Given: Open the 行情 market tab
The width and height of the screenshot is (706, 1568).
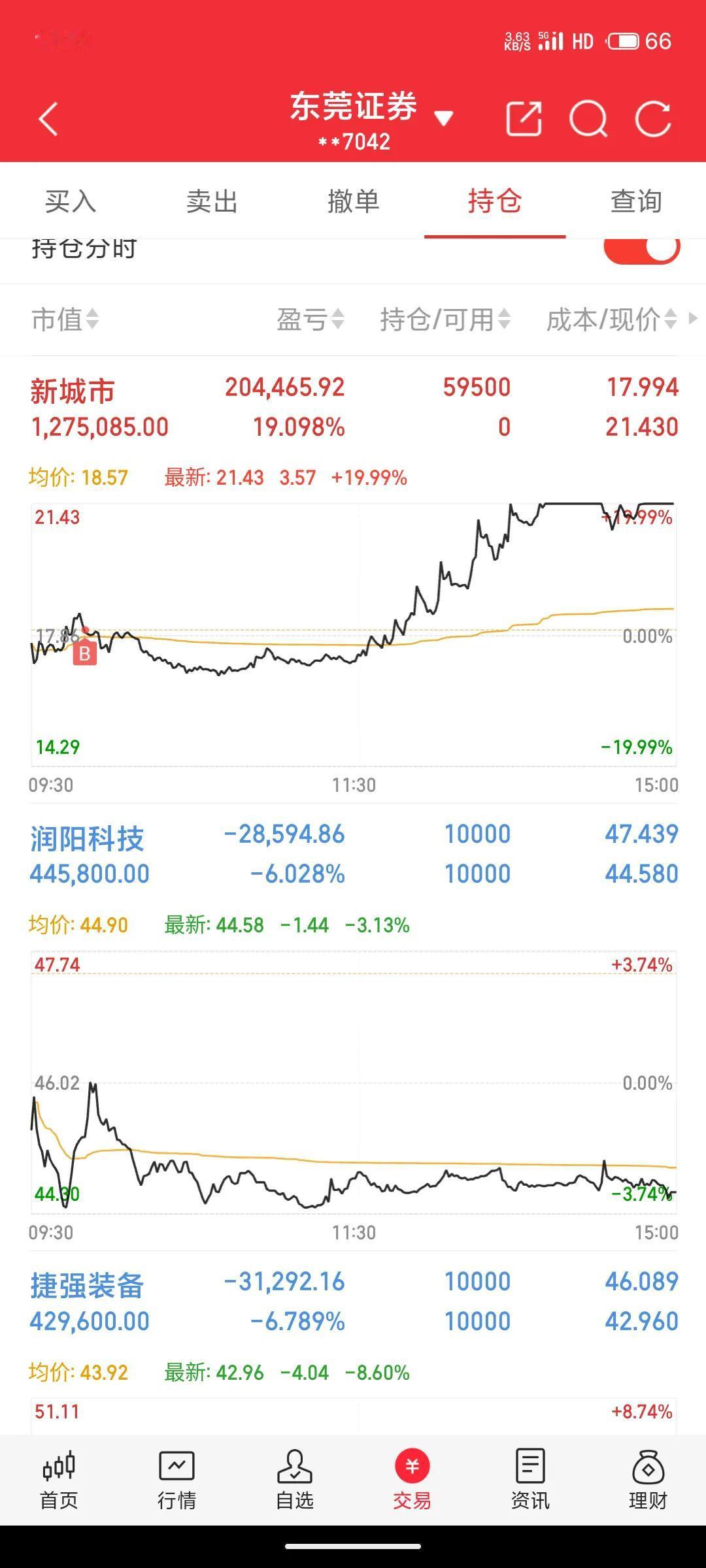Looking at the screenshot, I should click(x=176, y=1480).
